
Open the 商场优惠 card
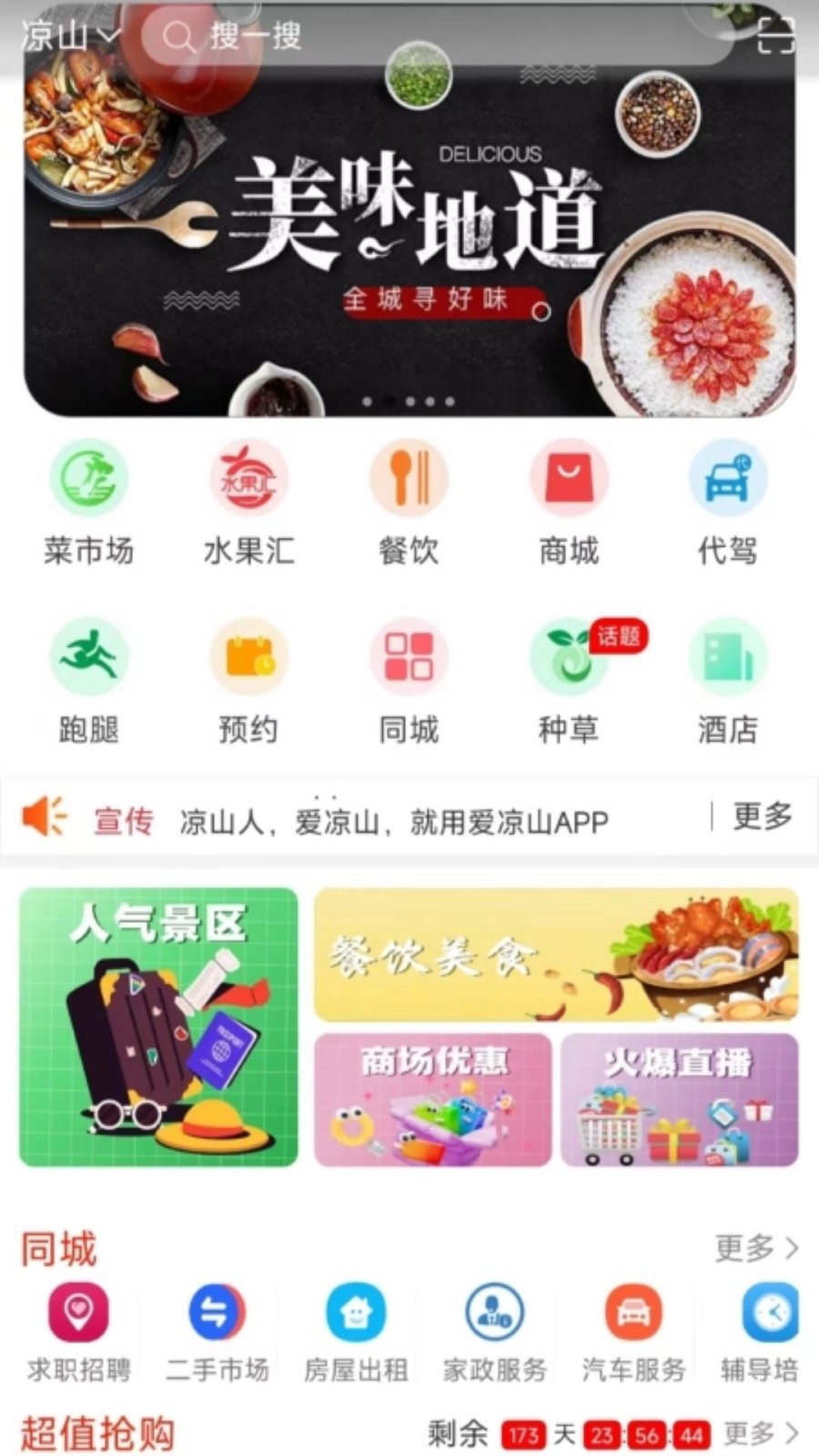point(433,1099)
